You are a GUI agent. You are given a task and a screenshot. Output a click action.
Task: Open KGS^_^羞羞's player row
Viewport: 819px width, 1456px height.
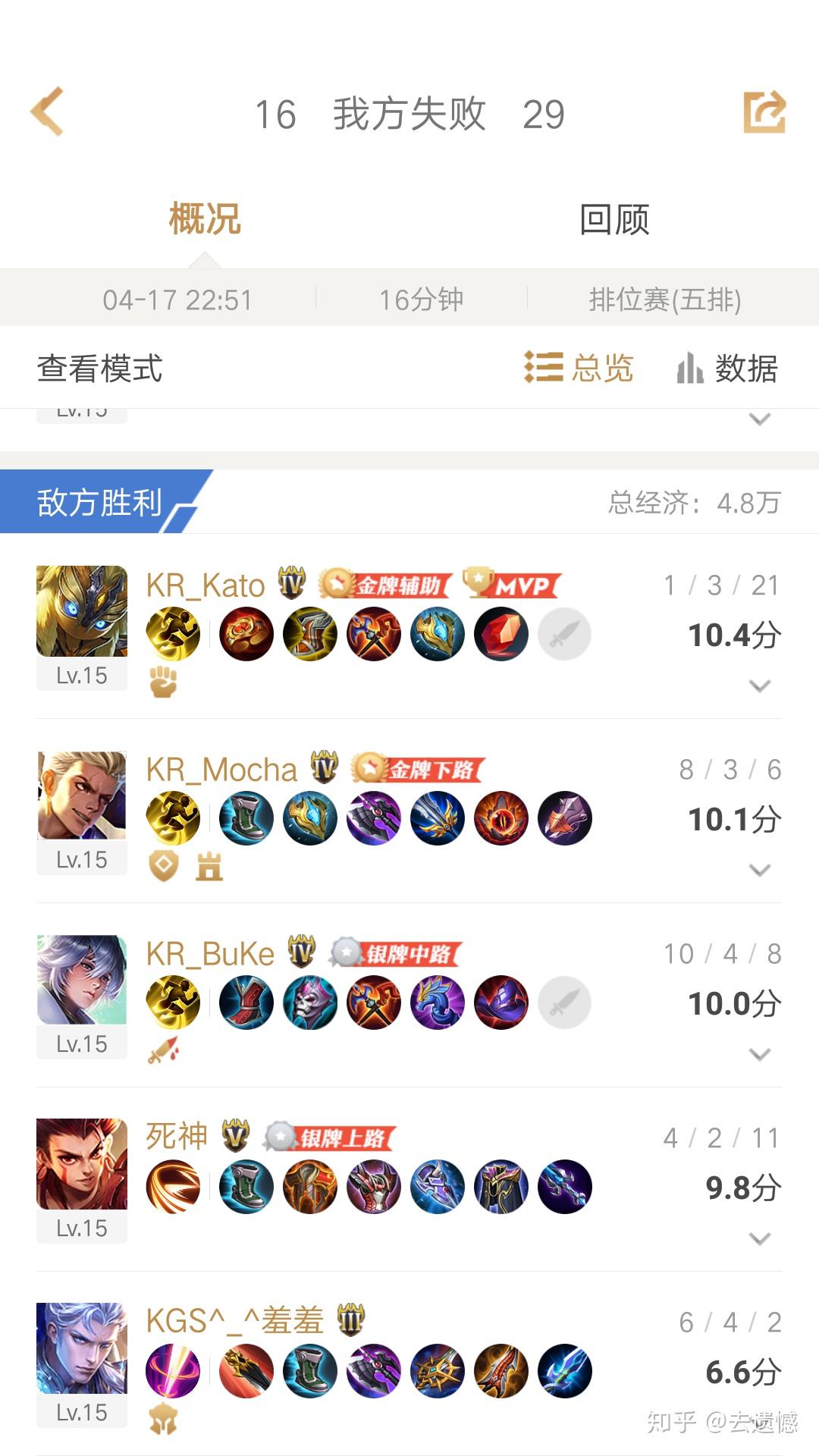point(409,1363)
